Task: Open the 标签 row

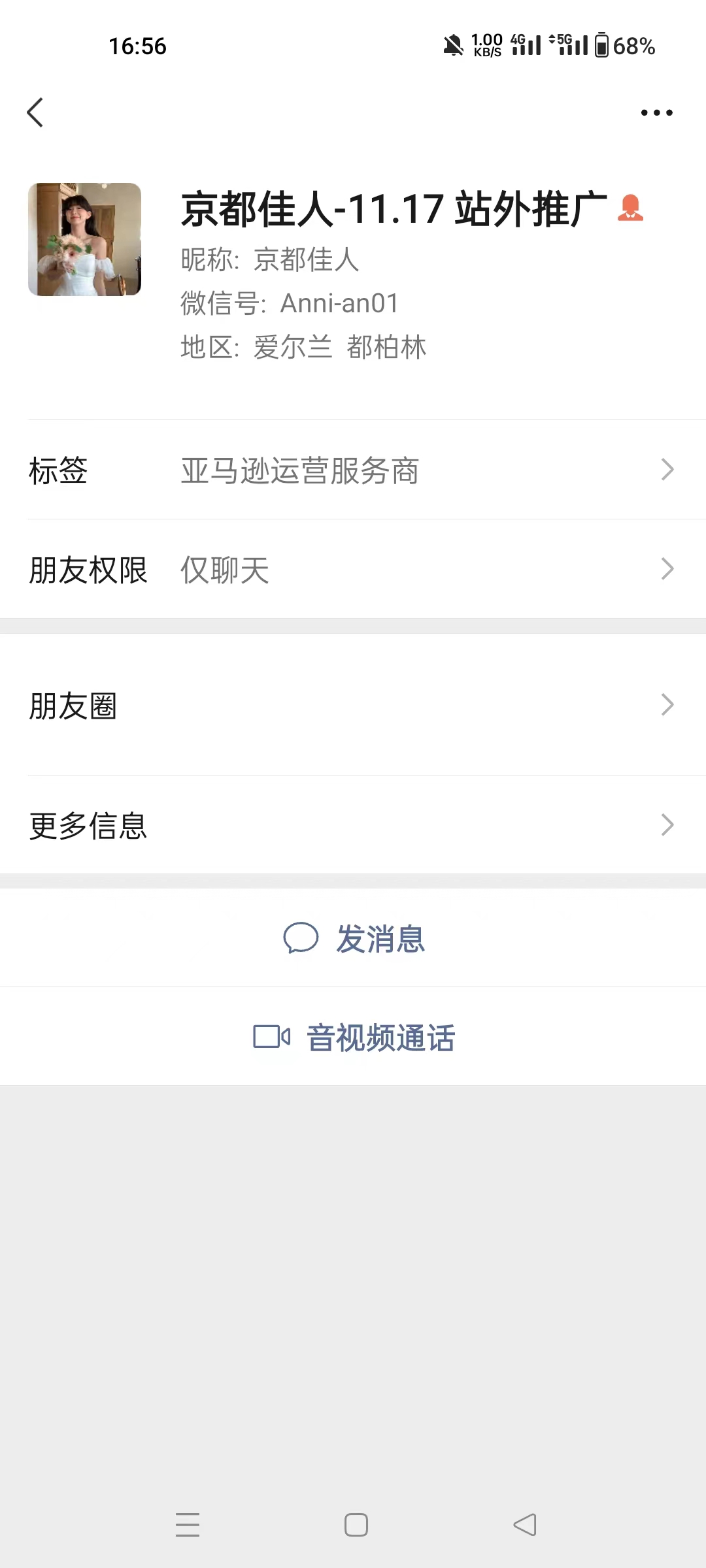Action: click(x=353, y=470)
